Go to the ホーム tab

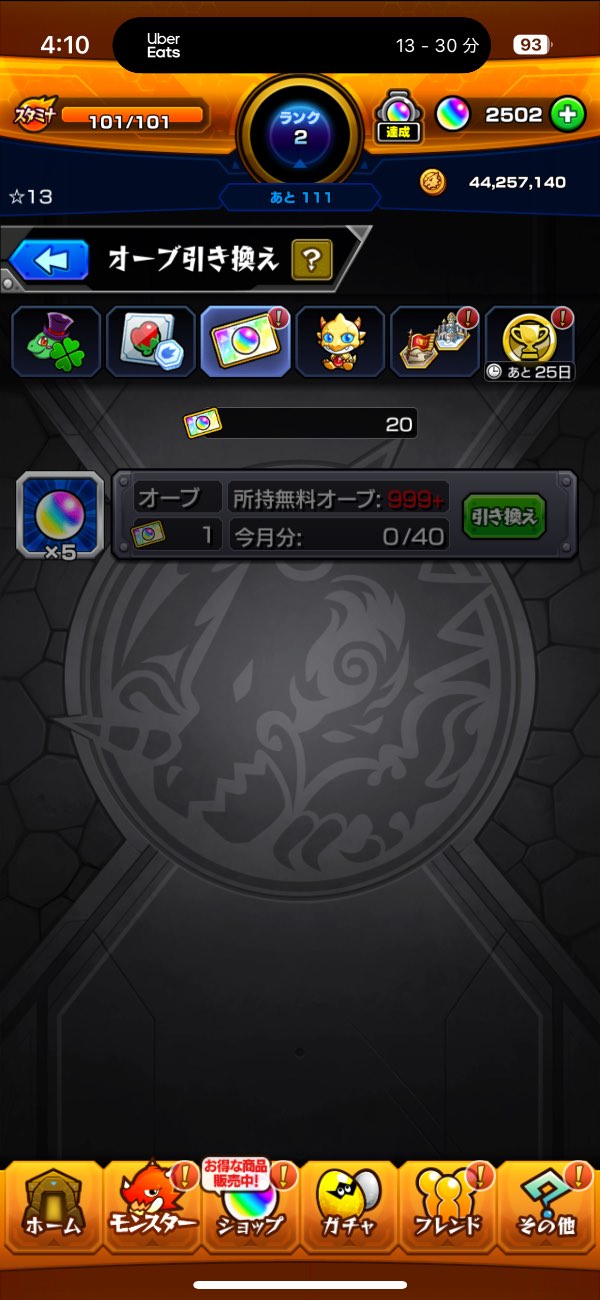tap(52, 1208)
